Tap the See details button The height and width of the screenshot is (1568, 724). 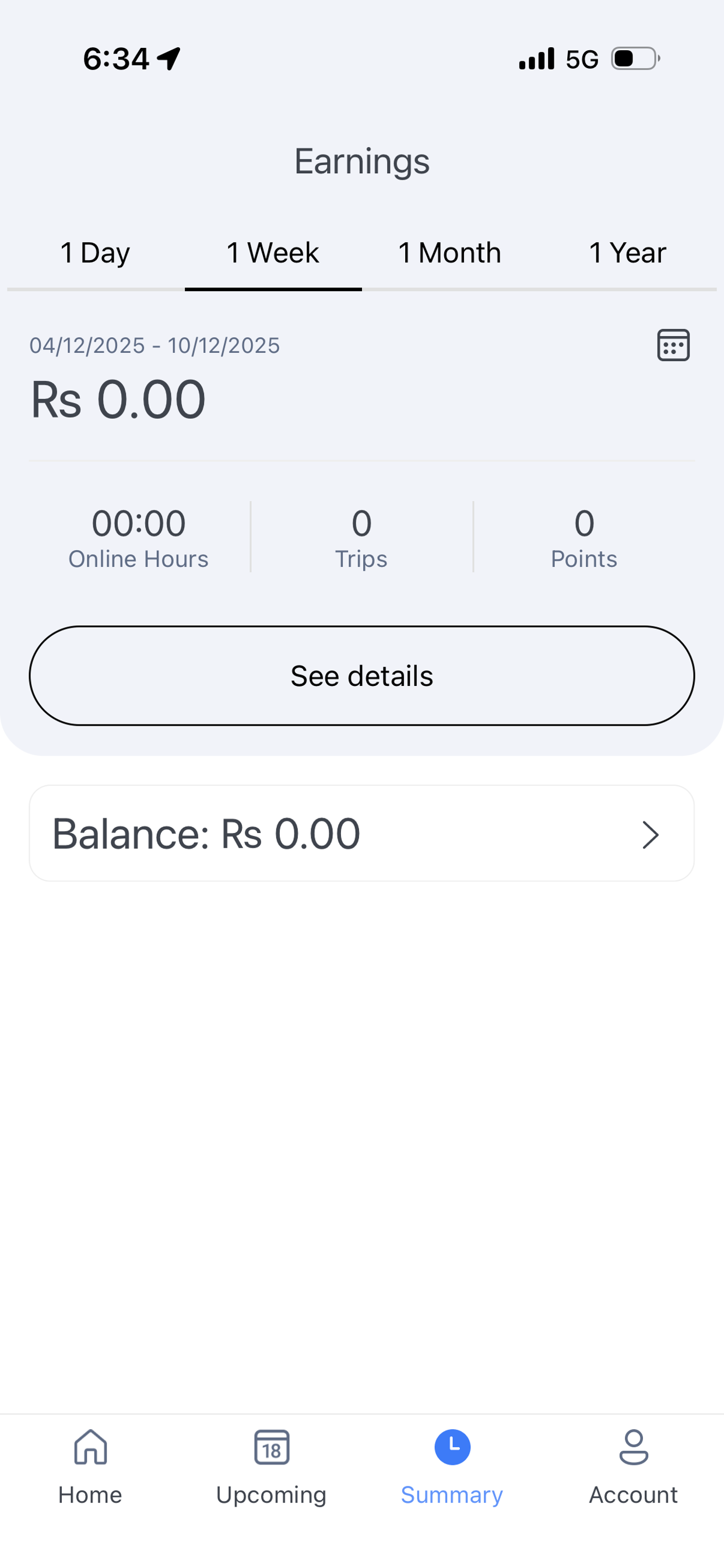coord(362,675)
